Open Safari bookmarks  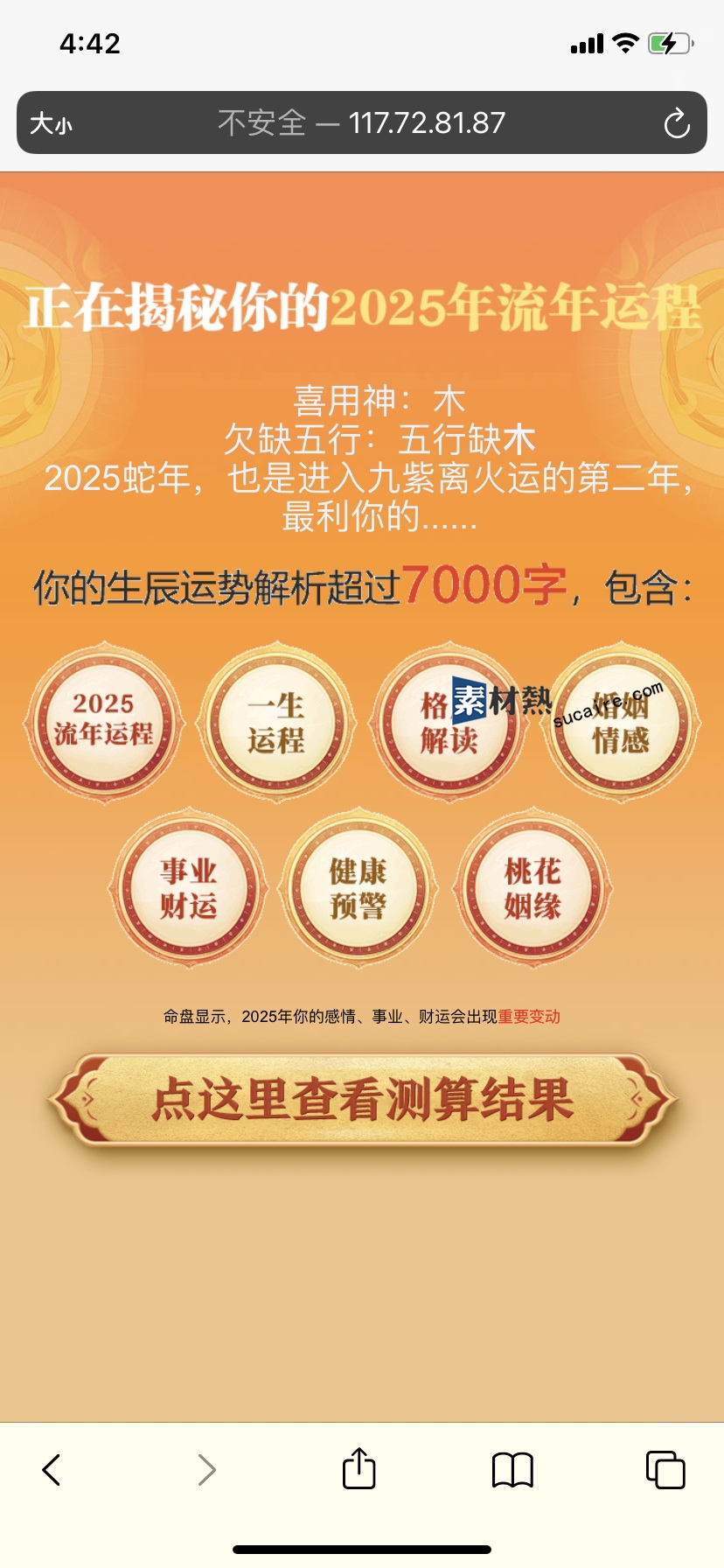[512, 1469]
